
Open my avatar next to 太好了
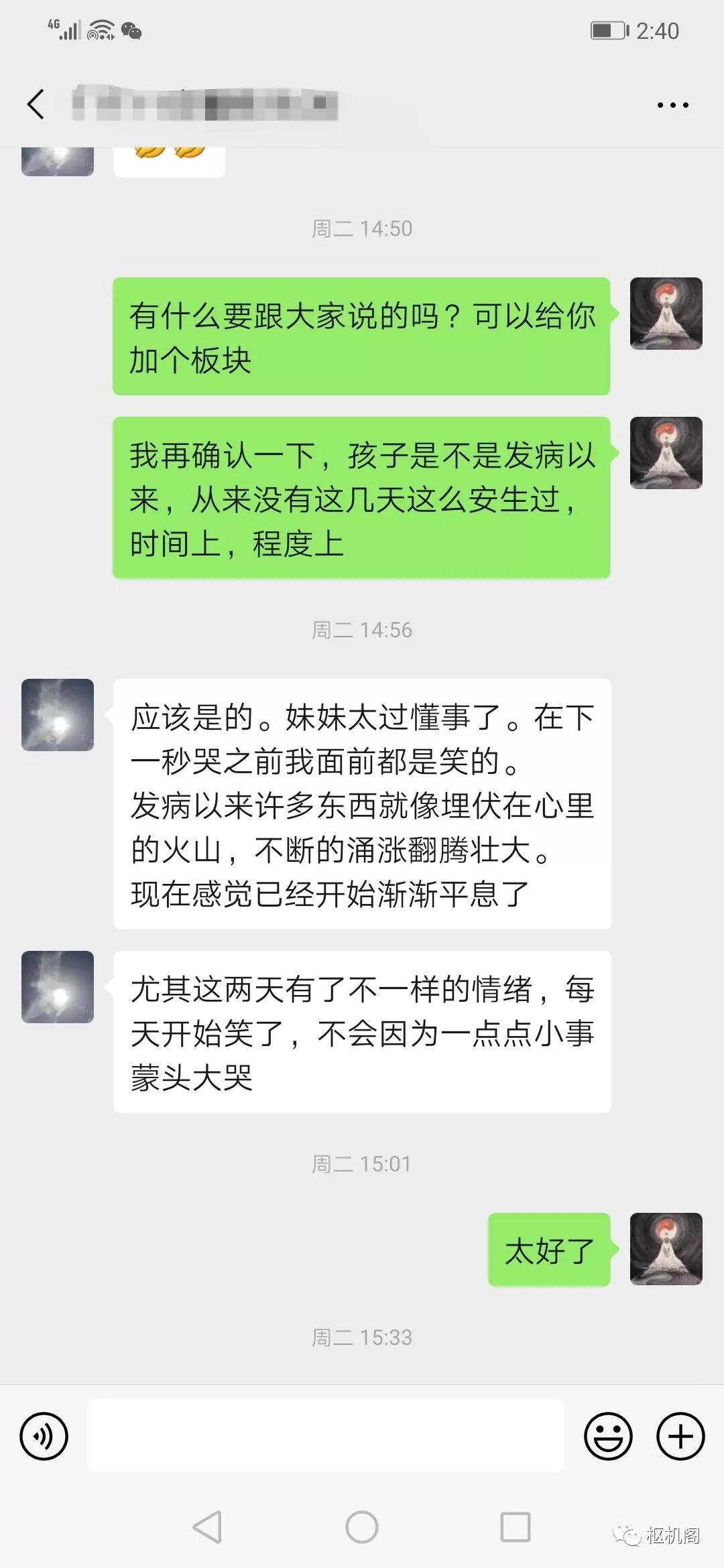point(666,1248)
